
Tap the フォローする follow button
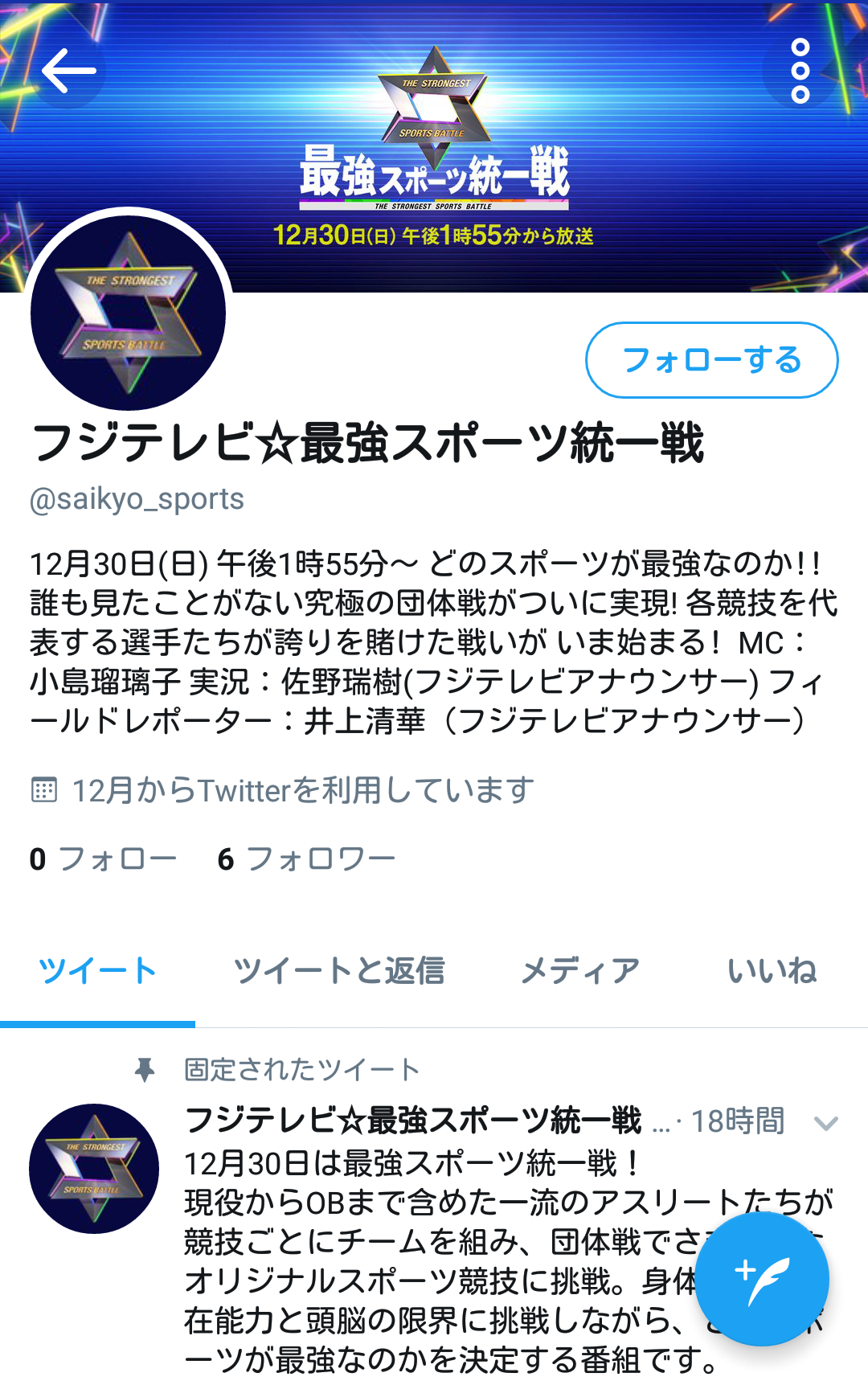point(711,360)
